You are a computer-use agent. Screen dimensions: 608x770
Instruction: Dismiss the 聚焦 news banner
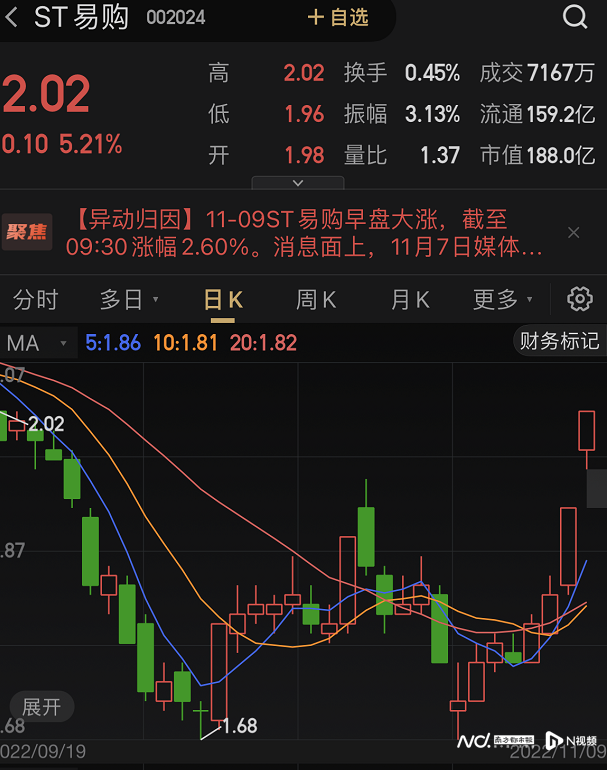tap(574, 232)
